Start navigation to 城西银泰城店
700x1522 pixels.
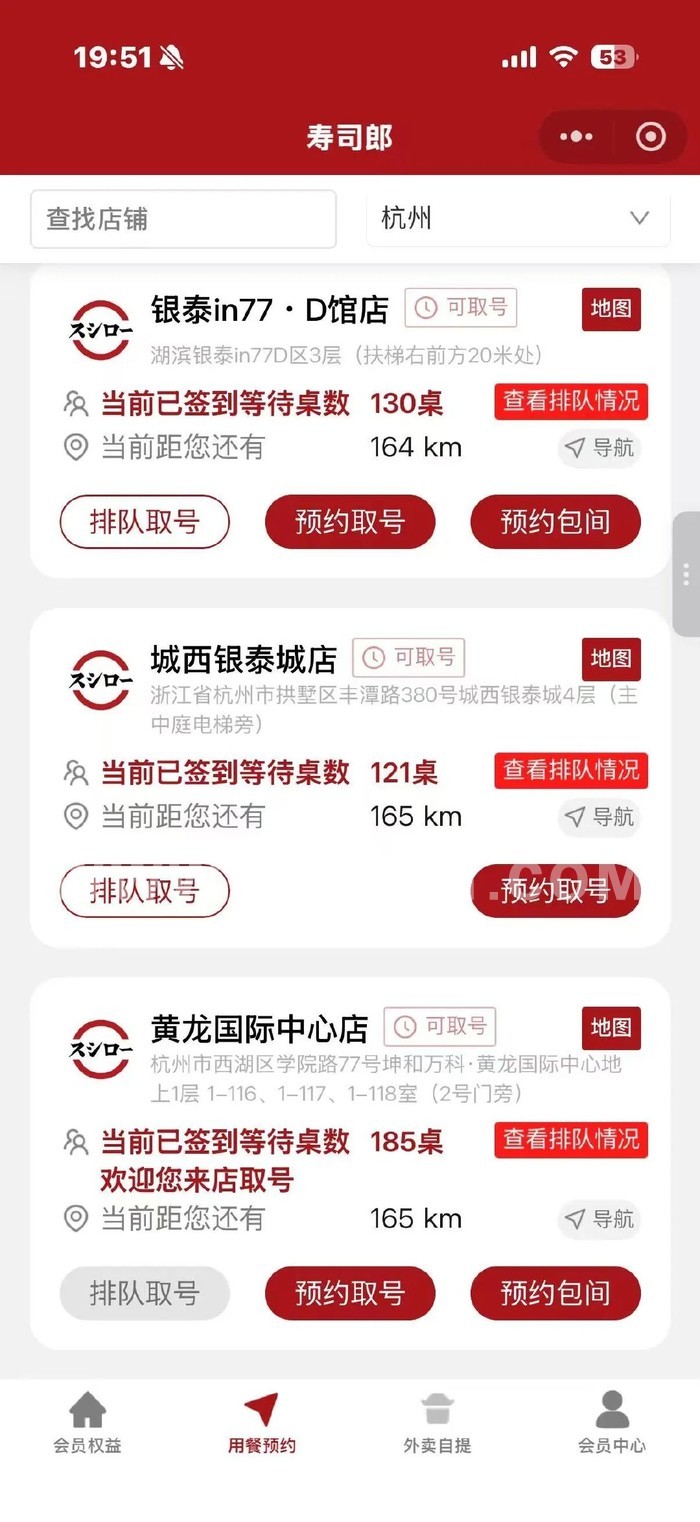(600, 817)
